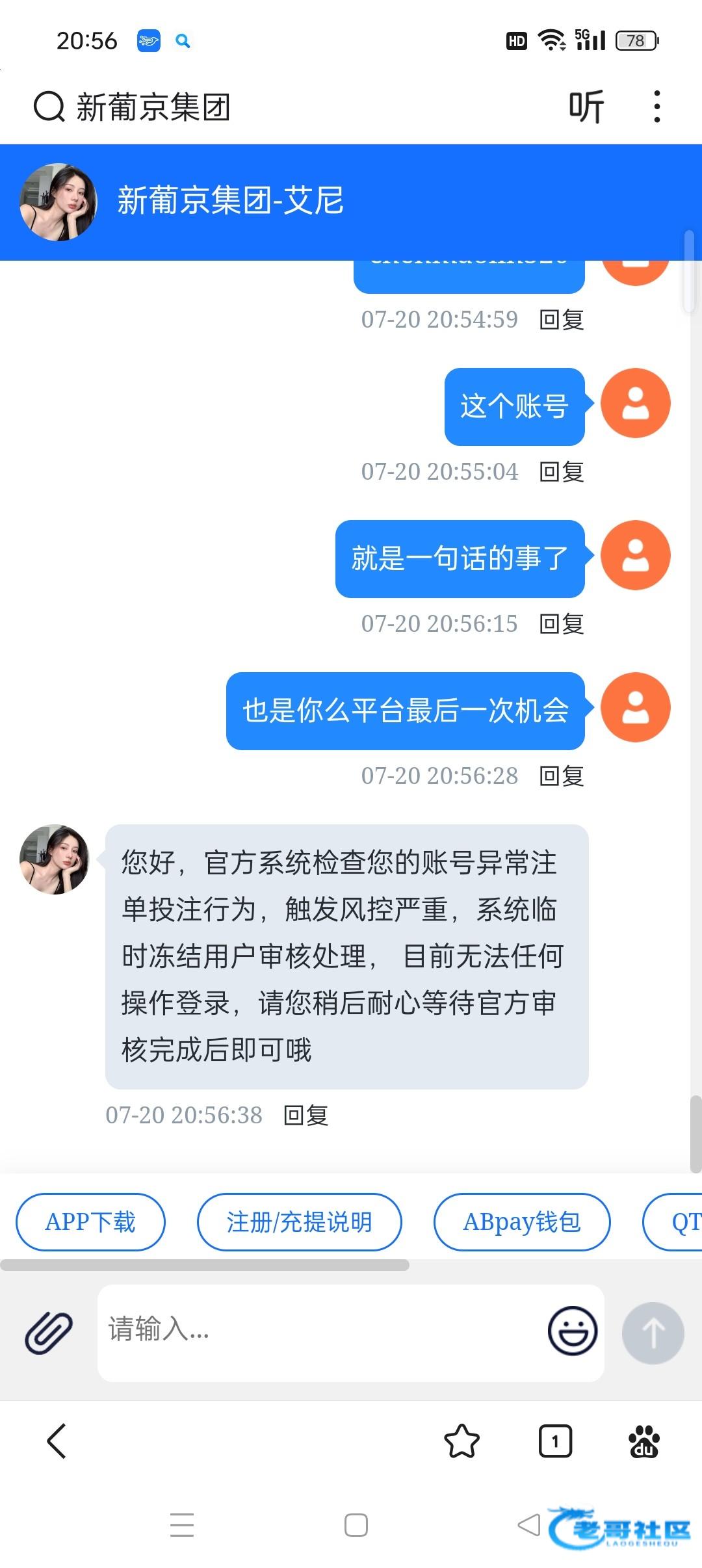
Task: Open the emoji picker
Action: [573, 1331]
